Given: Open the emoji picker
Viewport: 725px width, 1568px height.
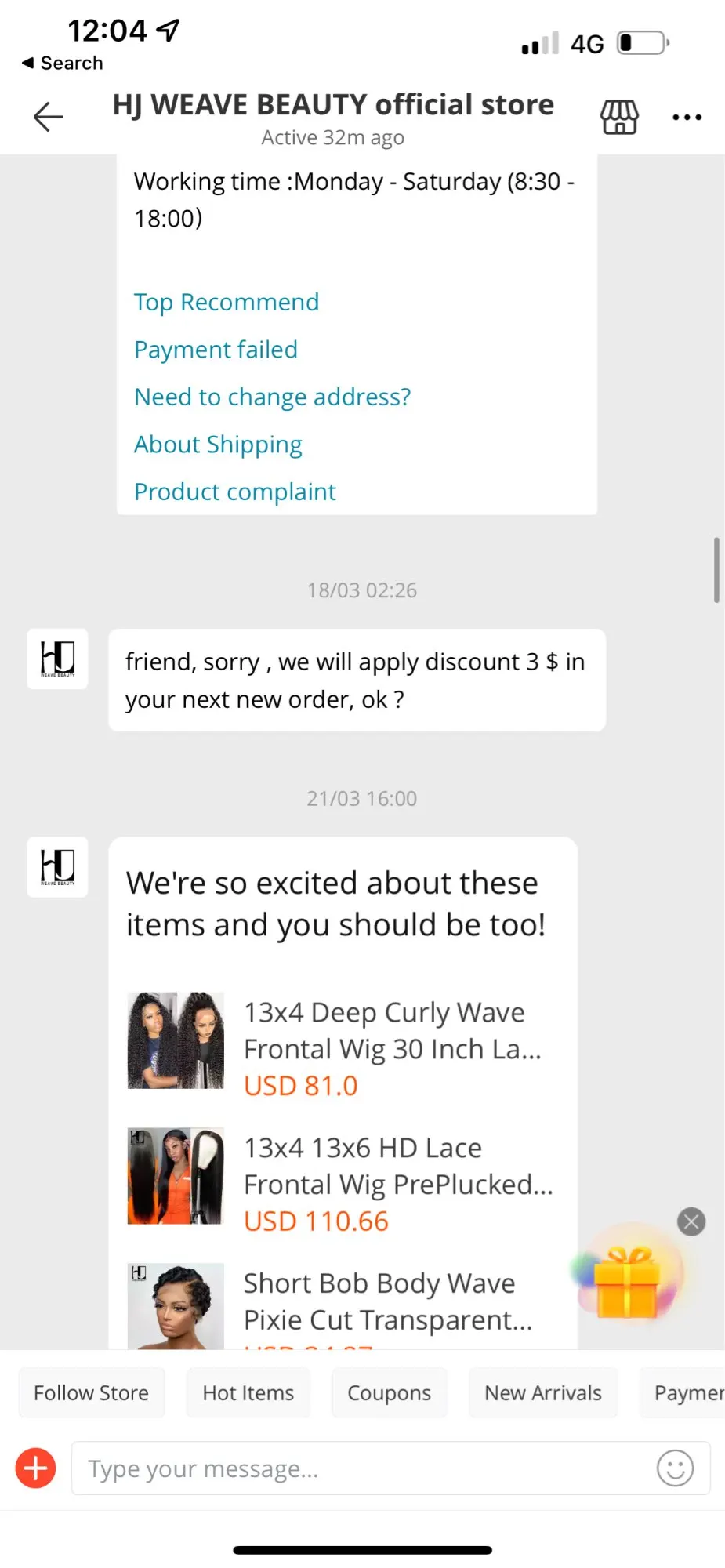Looking at the screenshot, I should pos(675,1468).
